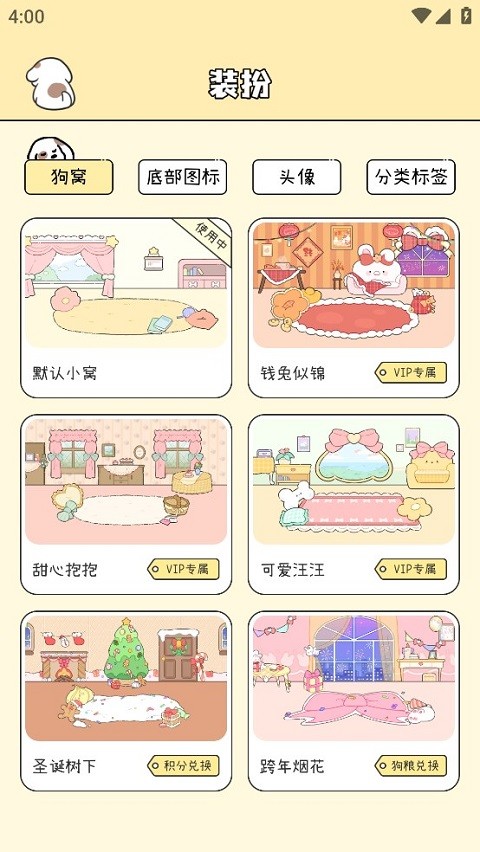Tap 狗粮兑换 on 跨年烟花
Screen dimensions: 480x852
(411, 766)
